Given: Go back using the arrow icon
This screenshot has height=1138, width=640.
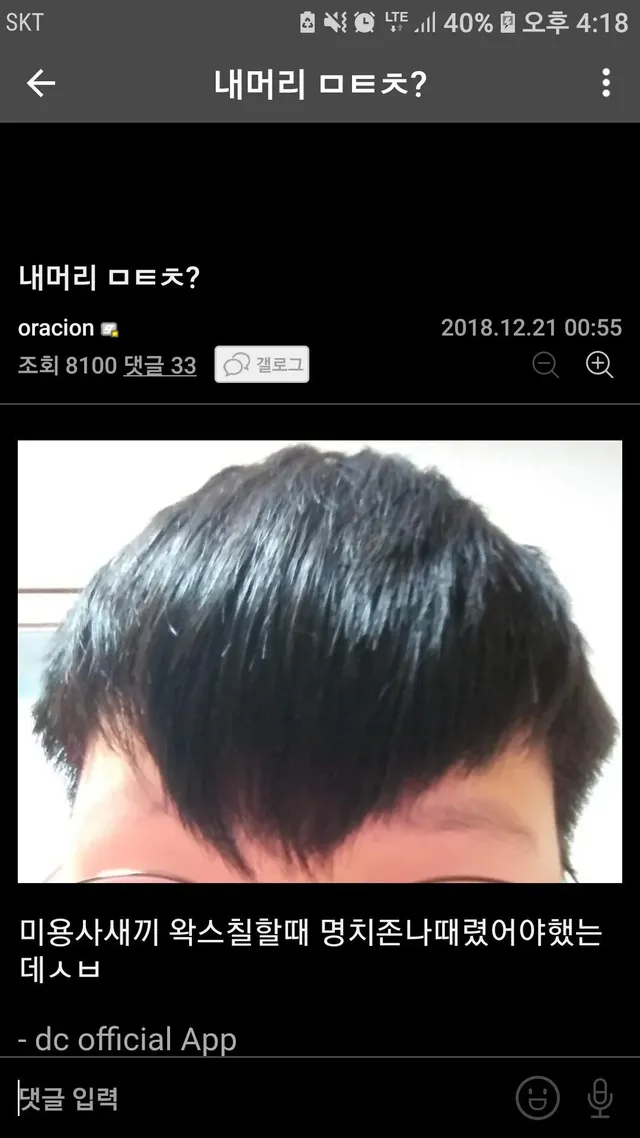Looking at the screenshot, I should [41, 84].
